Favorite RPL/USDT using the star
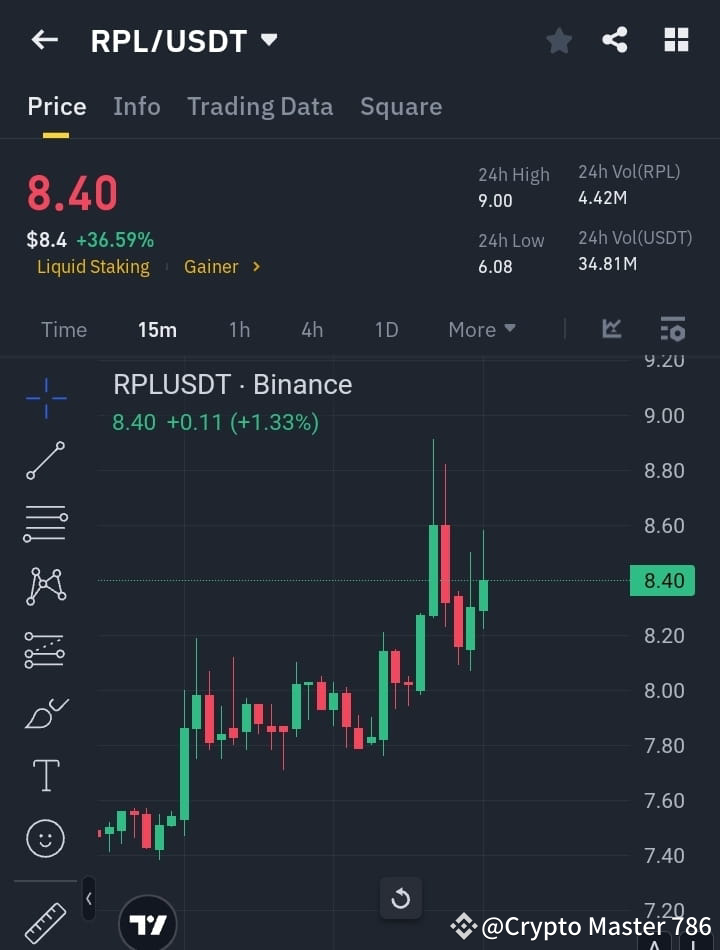Screen dimensions: 720x950 pyautogui.click(x=559, y=40)
